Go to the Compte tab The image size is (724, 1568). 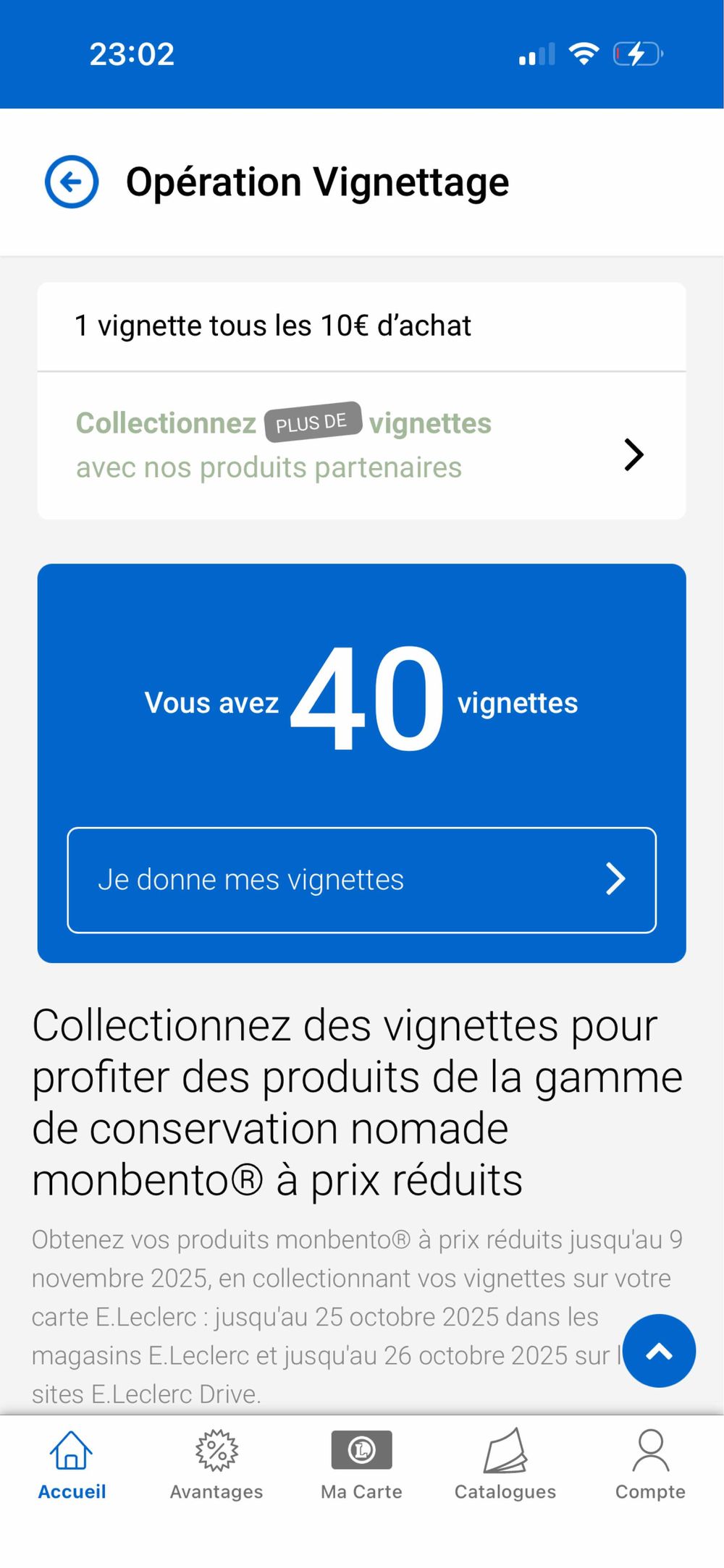pos(650,1465)
